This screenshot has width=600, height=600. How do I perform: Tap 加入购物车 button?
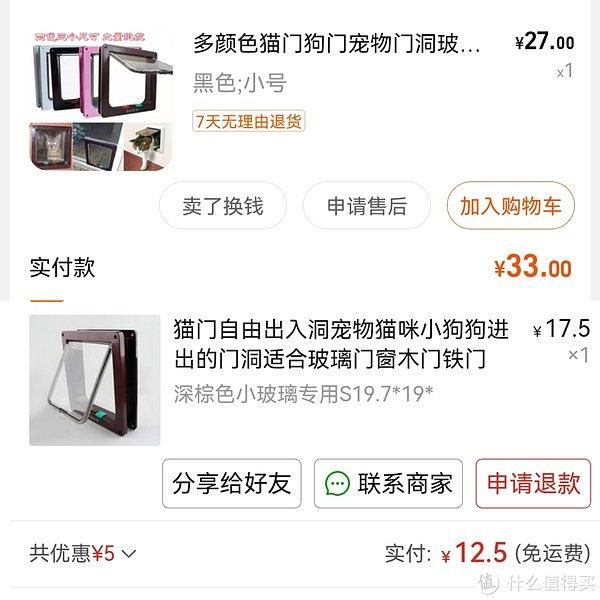point(510,206)
